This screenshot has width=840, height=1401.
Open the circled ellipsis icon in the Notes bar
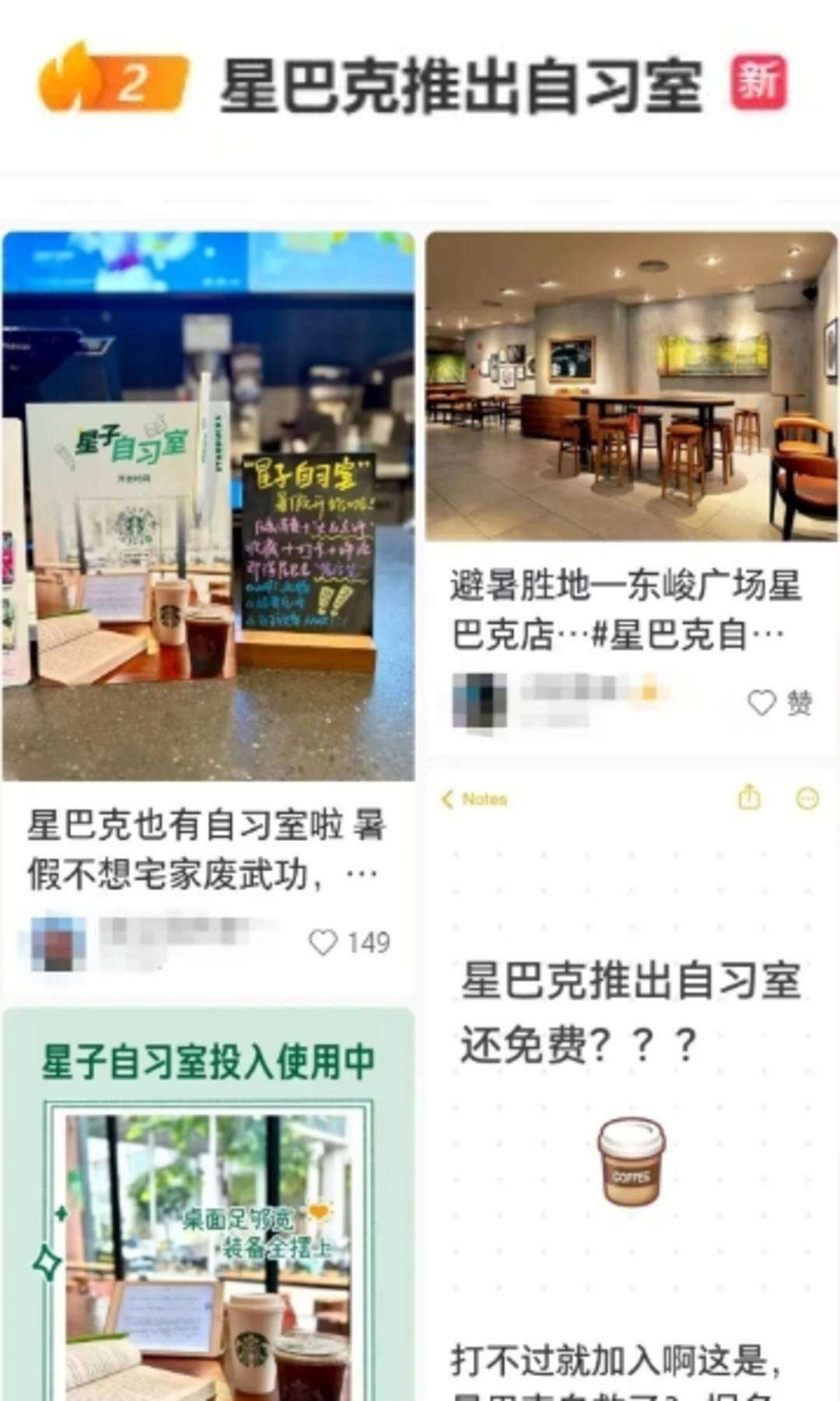pos(805,799)
